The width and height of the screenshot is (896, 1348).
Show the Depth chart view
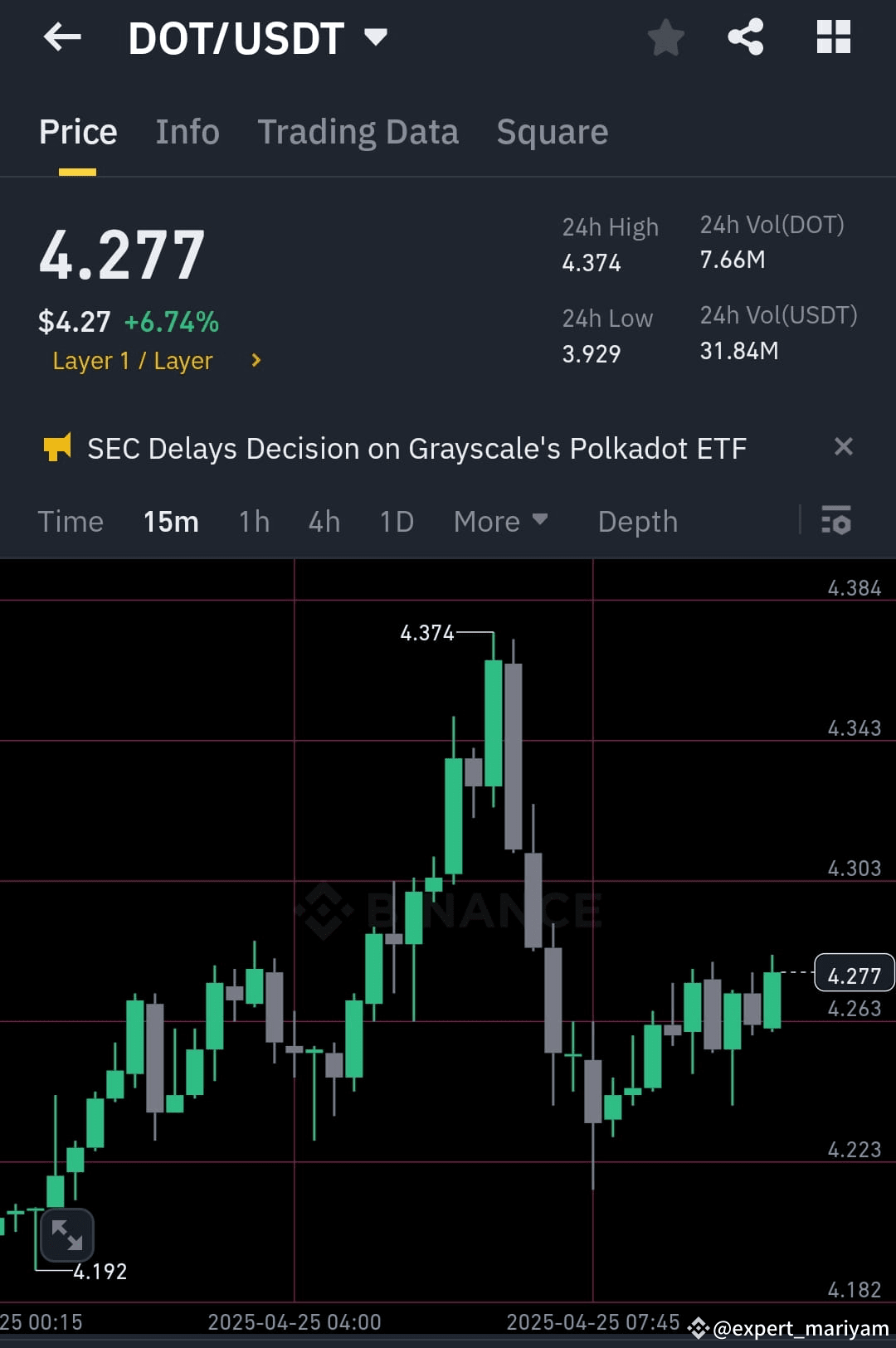tap(637, 522)
